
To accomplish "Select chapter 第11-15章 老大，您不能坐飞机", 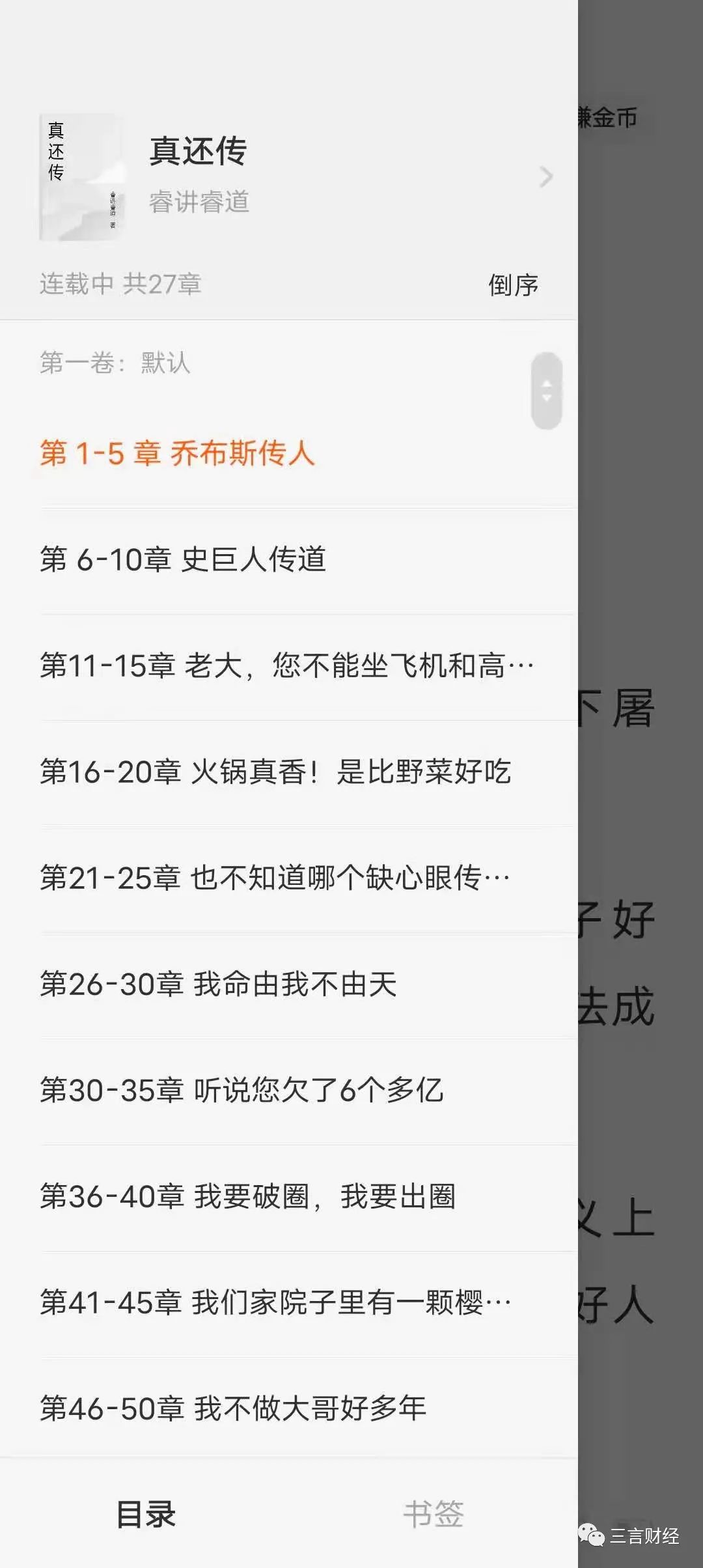I will tap(286, 665).
